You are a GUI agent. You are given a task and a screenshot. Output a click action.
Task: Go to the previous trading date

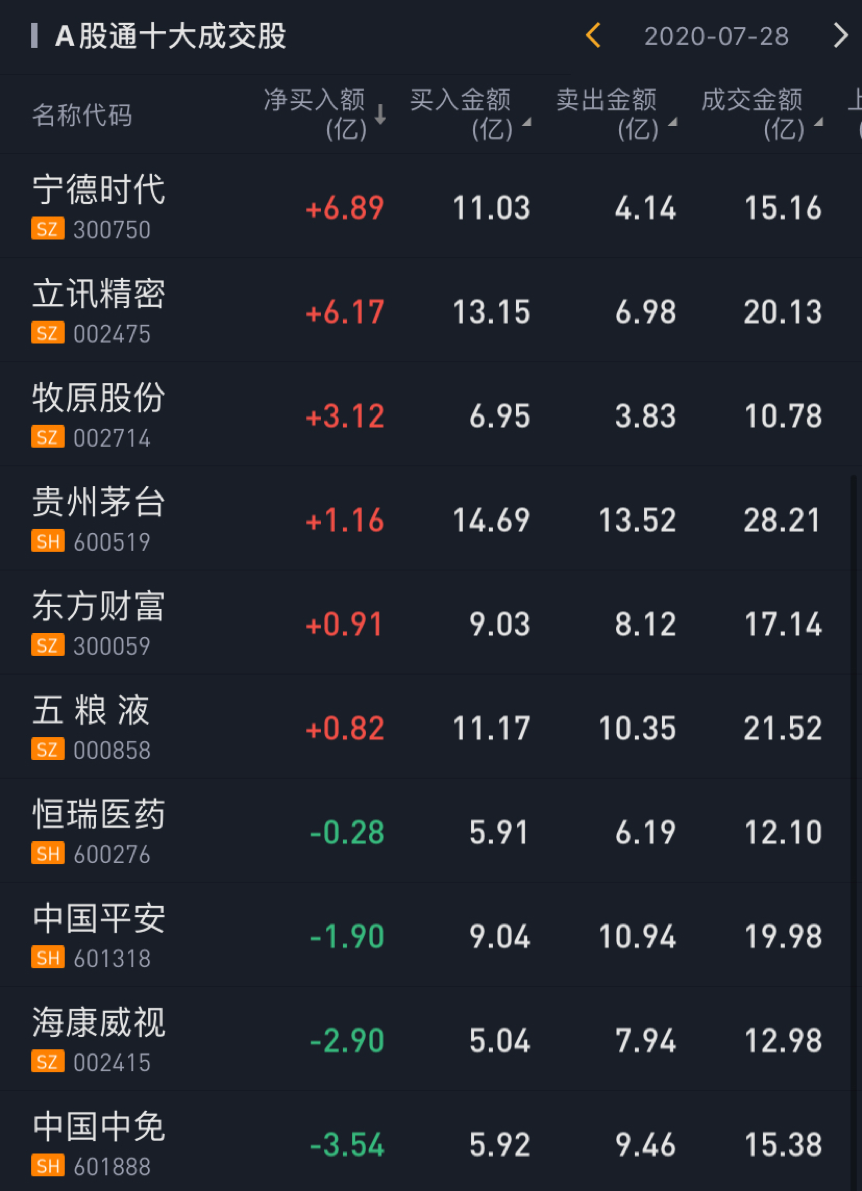pos(593,36)
